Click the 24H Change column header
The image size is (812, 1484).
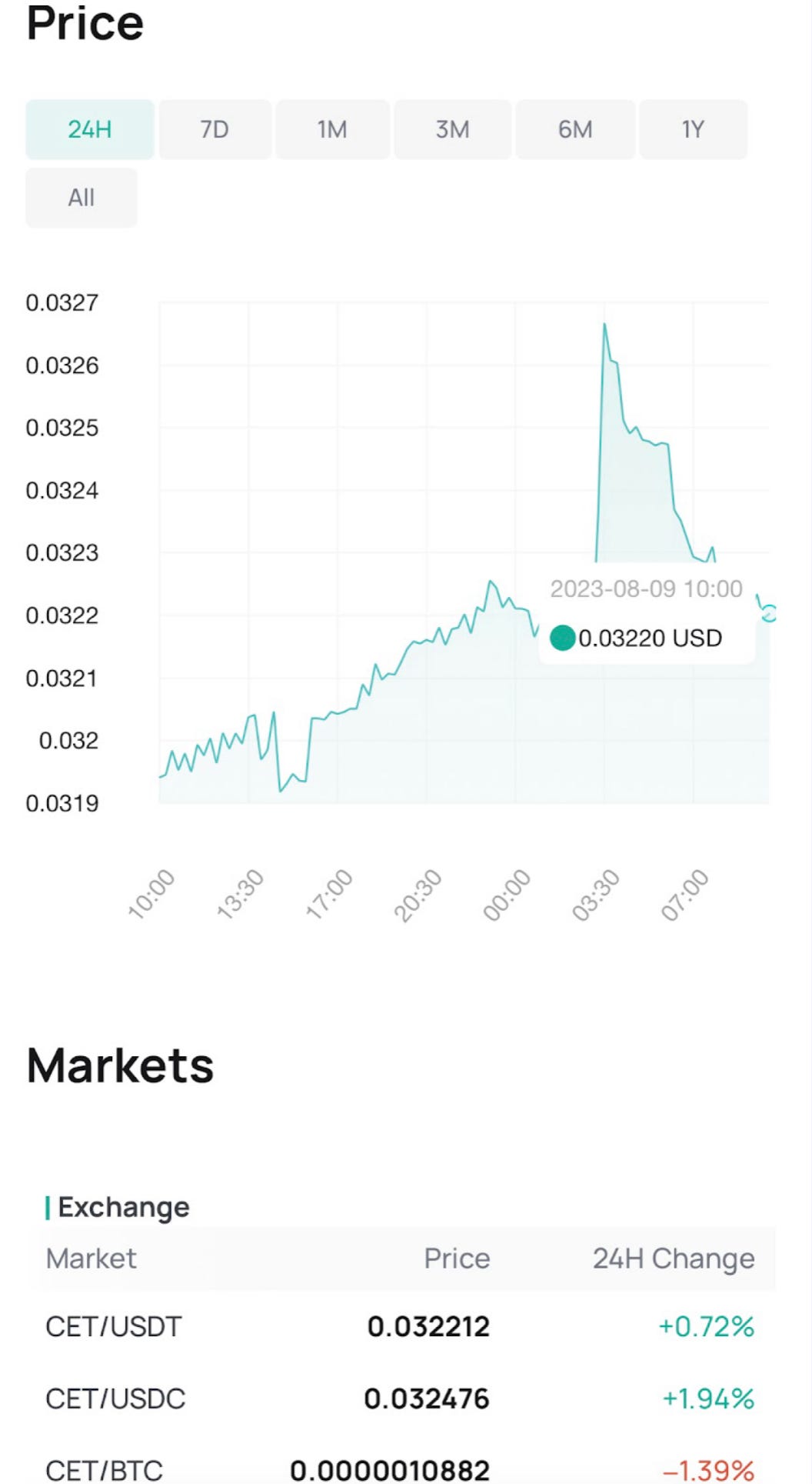point(673,1259)
